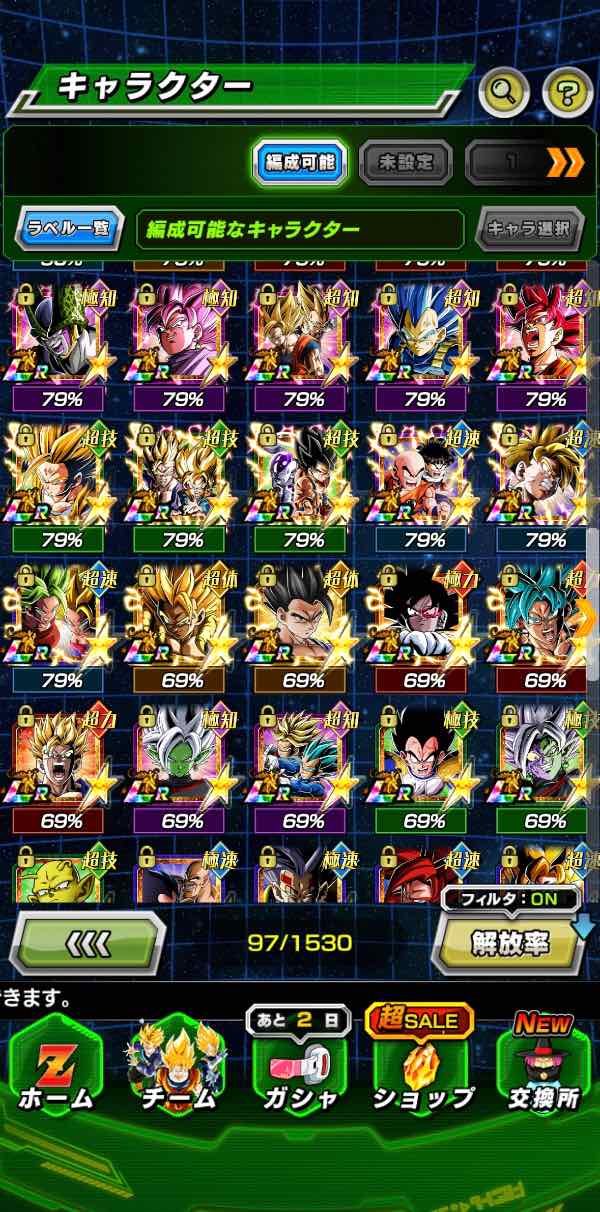Open the 交換所 exchange tab
600x1212 pixels.
(x=543, y=1070)
